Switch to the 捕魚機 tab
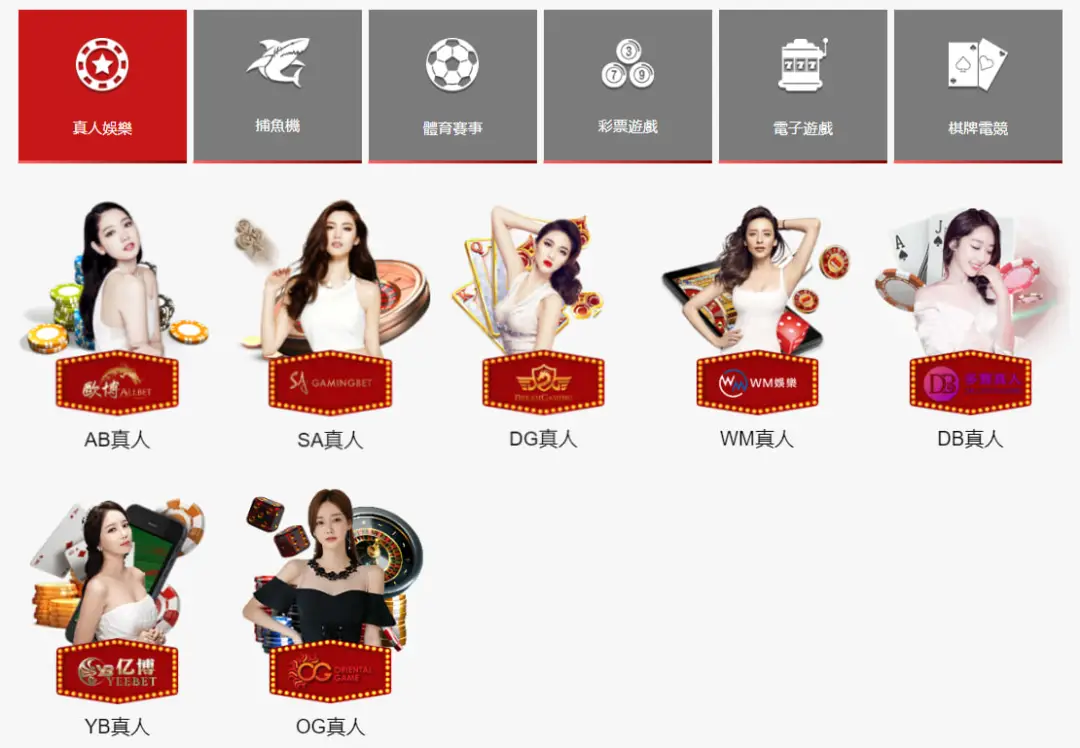The height and width of the screenshot is (748, 1080). [x=277, y=86]
